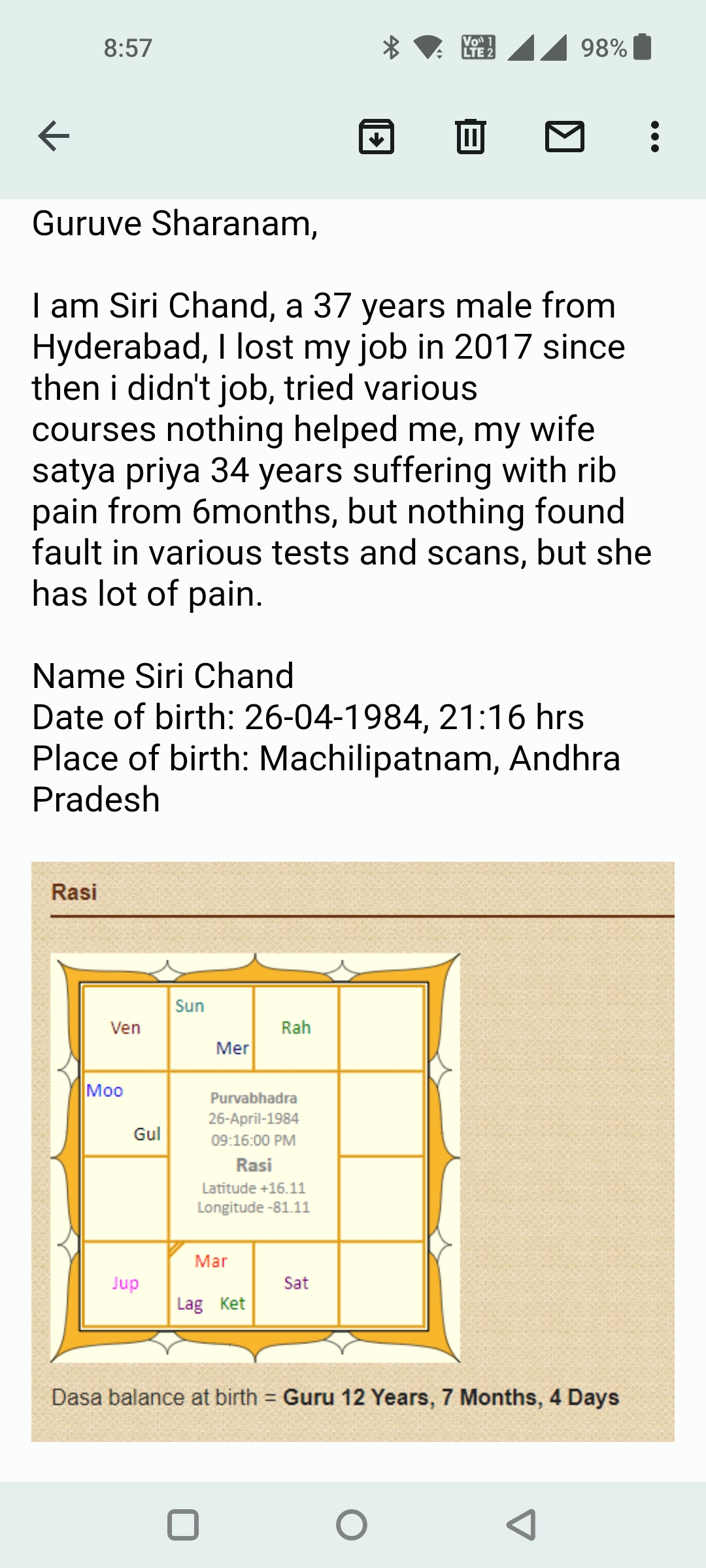Tap the system home button
The image size is (706, 1568).
[352, 1525]
